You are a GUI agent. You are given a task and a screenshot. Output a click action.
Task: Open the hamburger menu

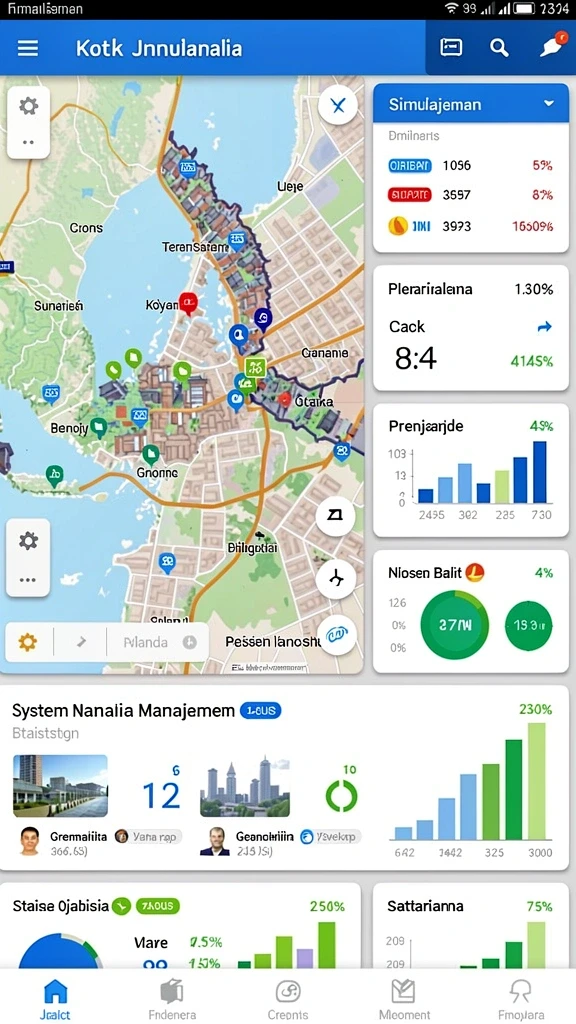pos(27,48)
